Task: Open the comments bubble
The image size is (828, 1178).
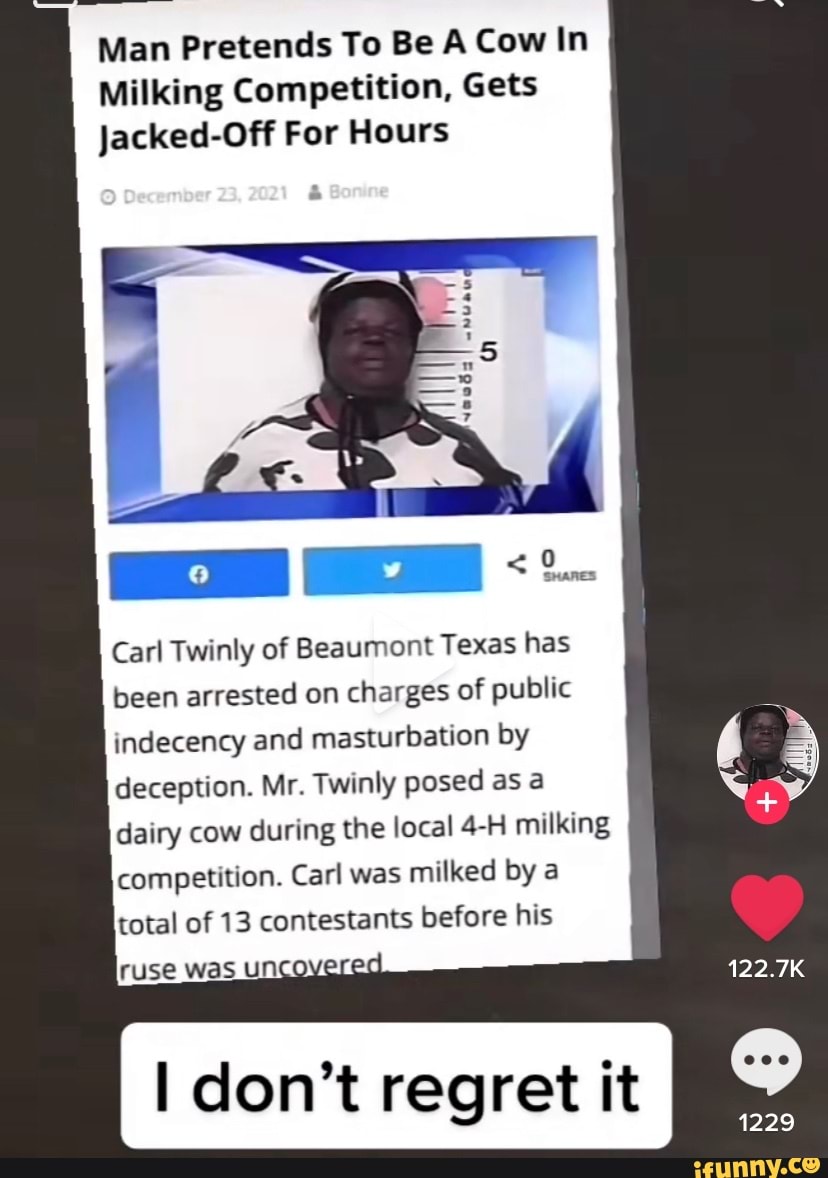Action: tap(767, 1062)
